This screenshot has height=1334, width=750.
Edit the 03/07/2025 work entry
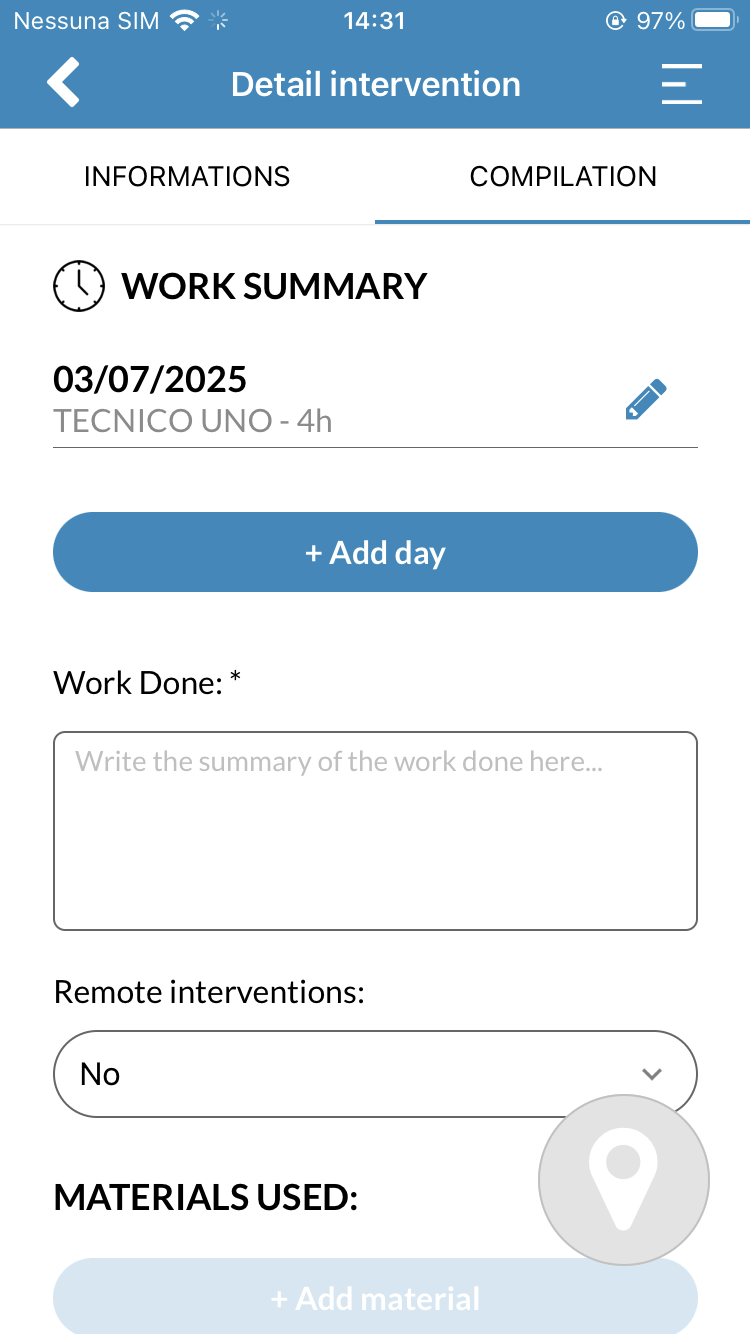pos(646,400)
